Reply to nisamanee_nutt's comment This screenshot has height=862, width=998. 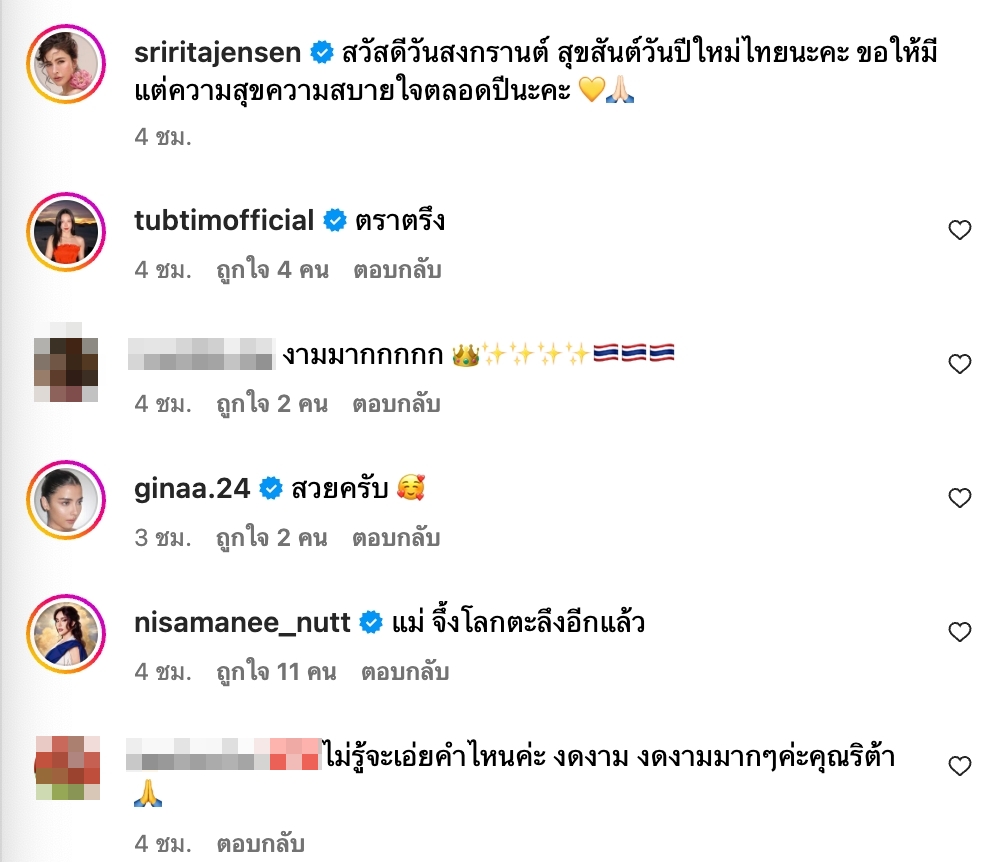[405, 672]
